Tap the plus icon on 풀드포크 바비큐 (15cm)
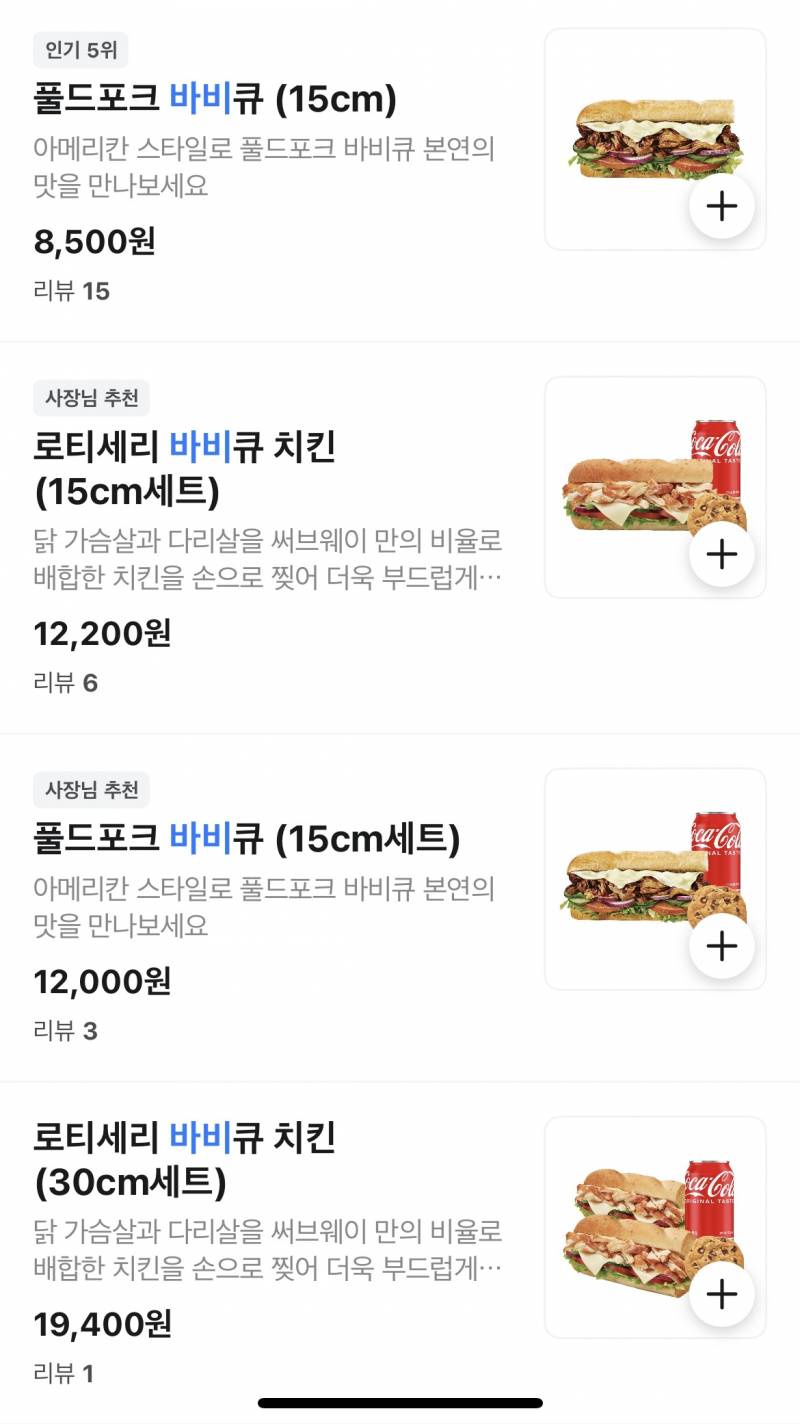The height and width of the screenshot is (1424, 800). coord(722,205)
